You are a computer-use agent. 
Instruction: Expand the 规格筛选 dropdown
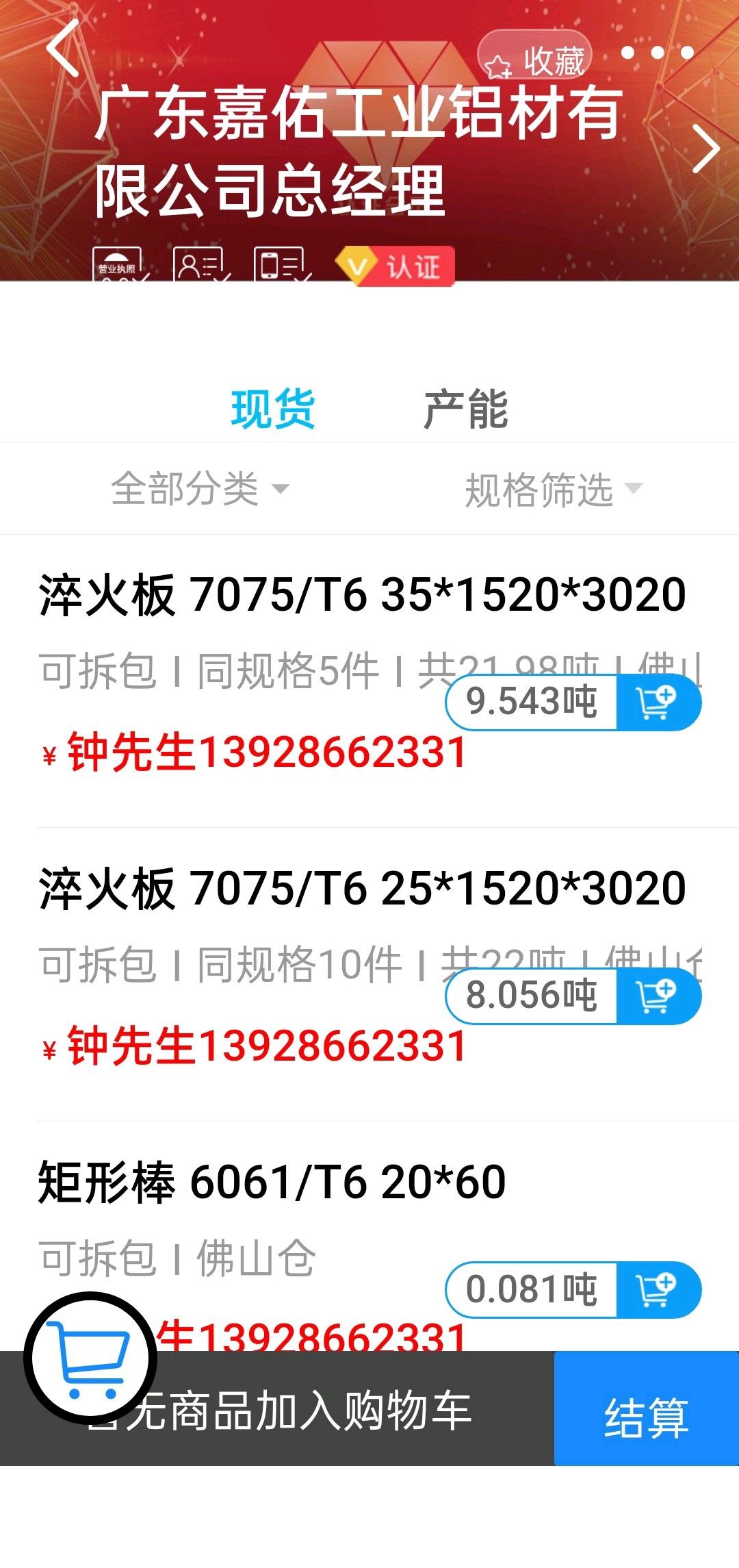pyautogui.click(x=554, y=489)
